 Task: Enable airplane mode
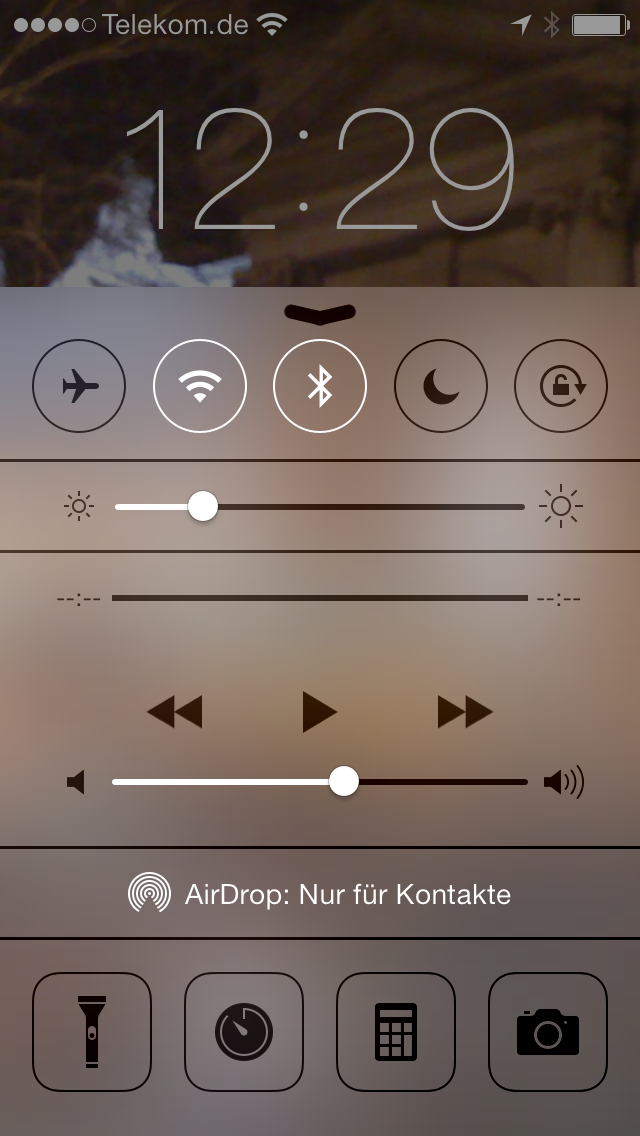tap(79, 386)
